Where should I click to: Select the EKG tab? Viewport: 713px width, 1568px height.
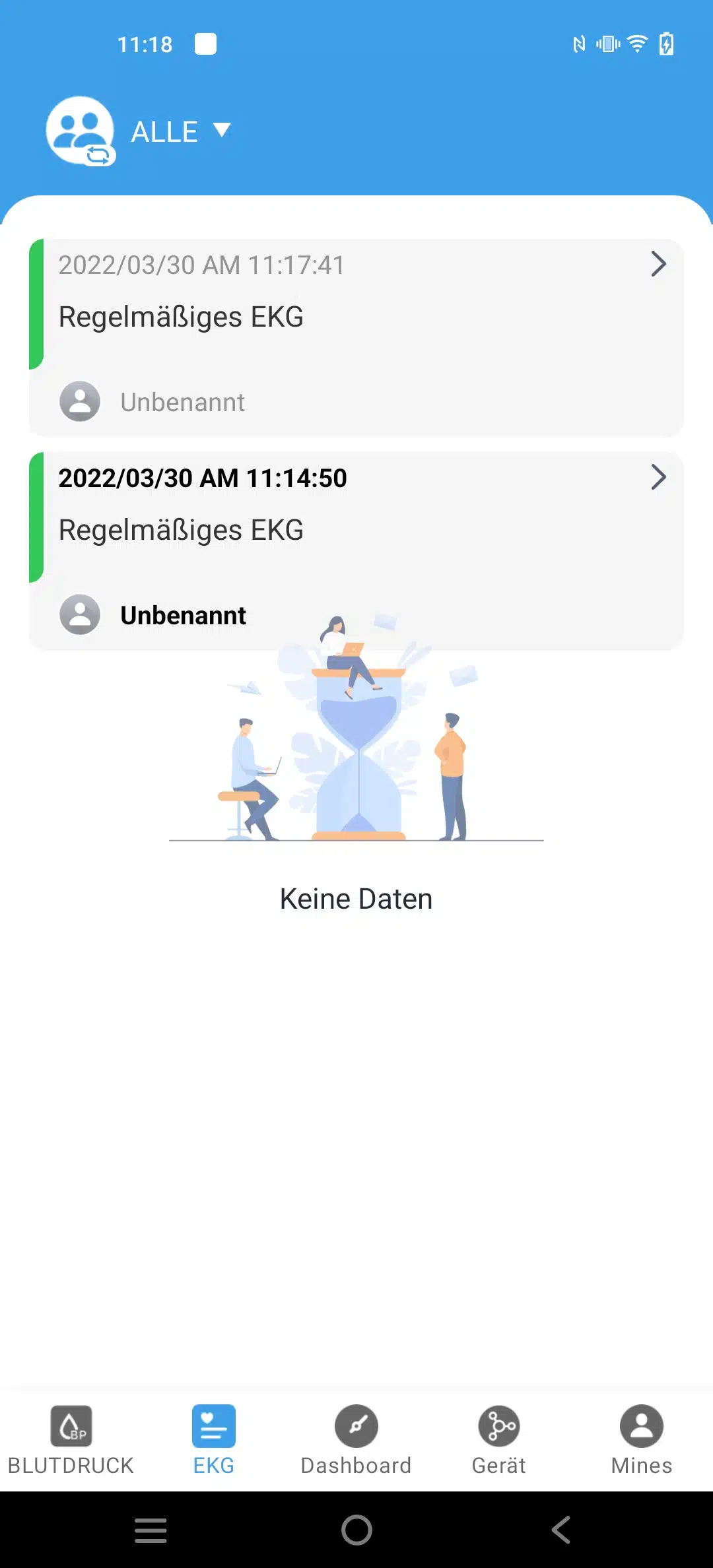tap(214, 1440)
